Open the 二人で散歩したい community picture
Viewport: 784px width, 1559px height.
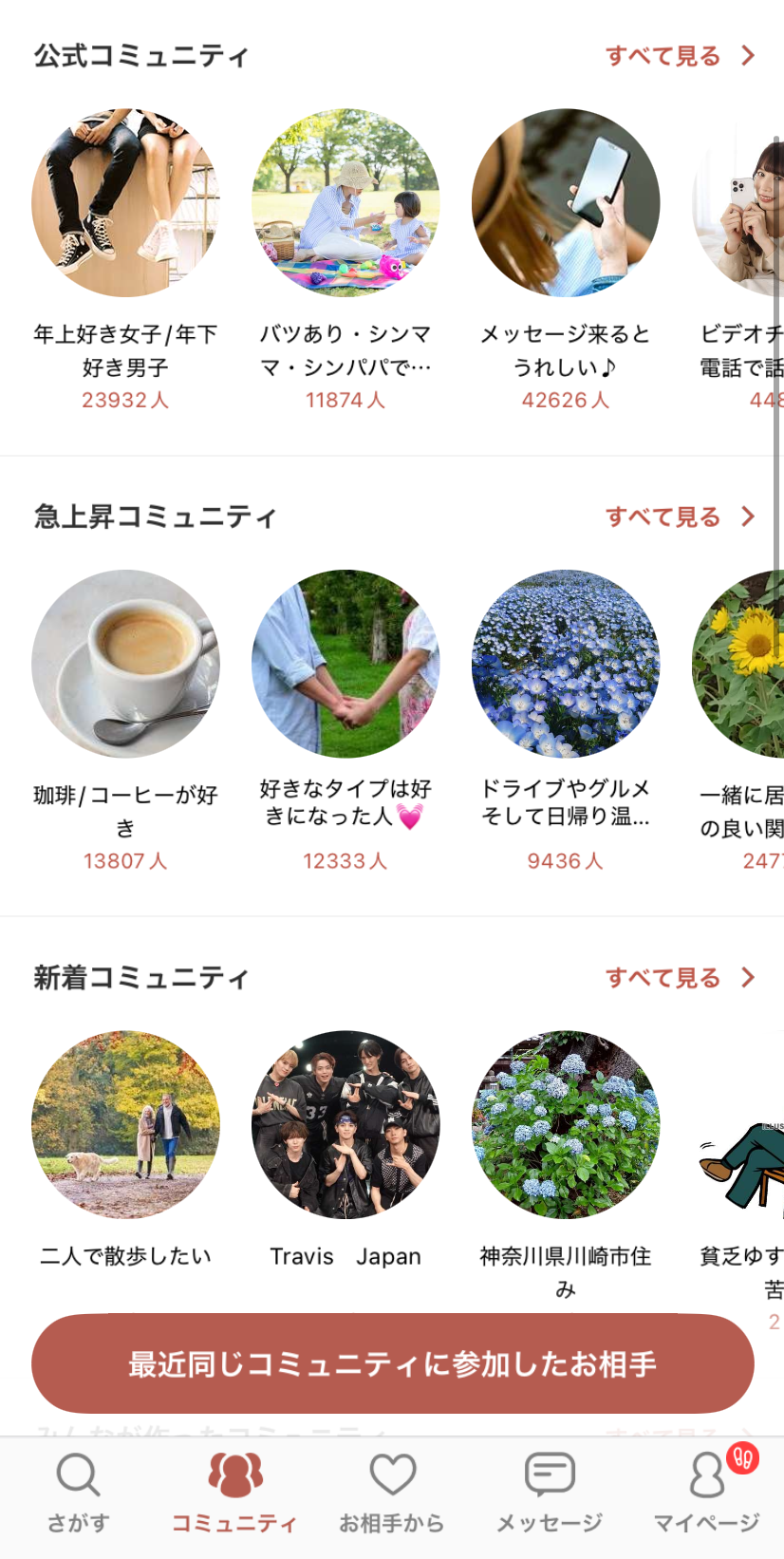(126, 1125)
